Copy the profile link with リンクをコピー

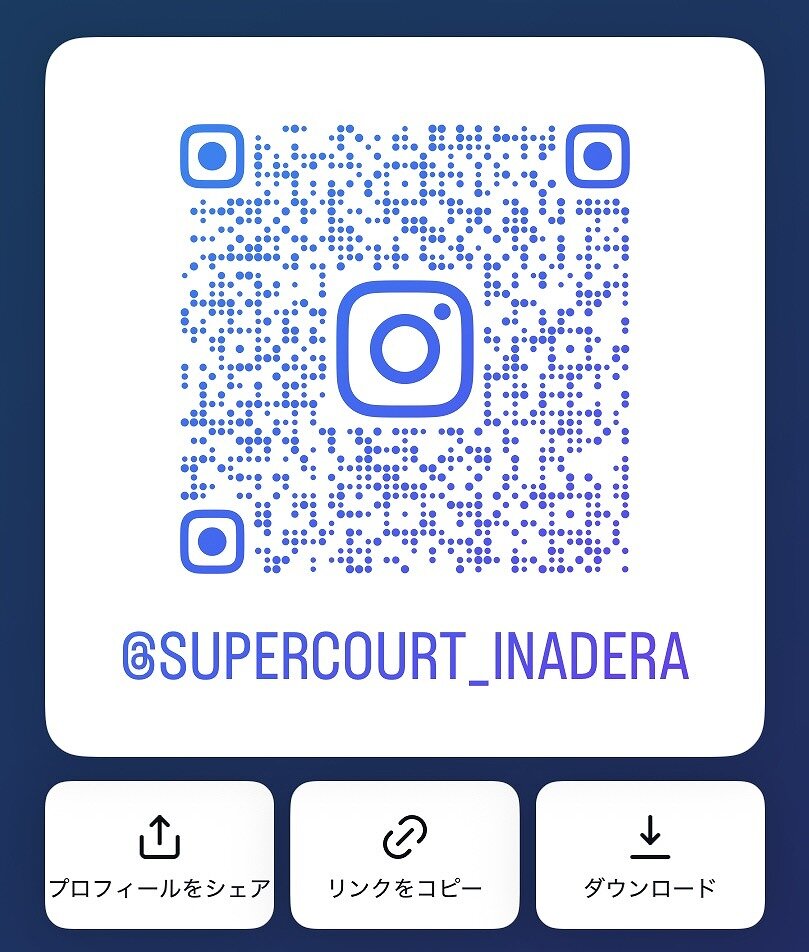click(405, 855)
